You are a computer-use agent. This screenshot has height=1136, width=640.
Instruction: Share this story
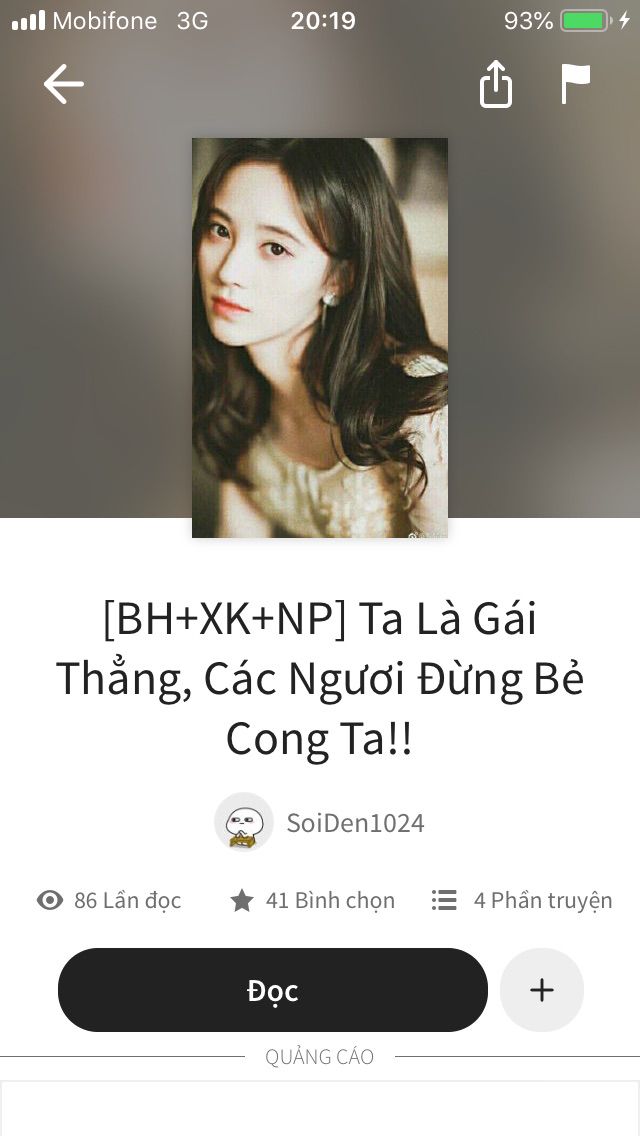pyautogui.click(x=495, y=84)
